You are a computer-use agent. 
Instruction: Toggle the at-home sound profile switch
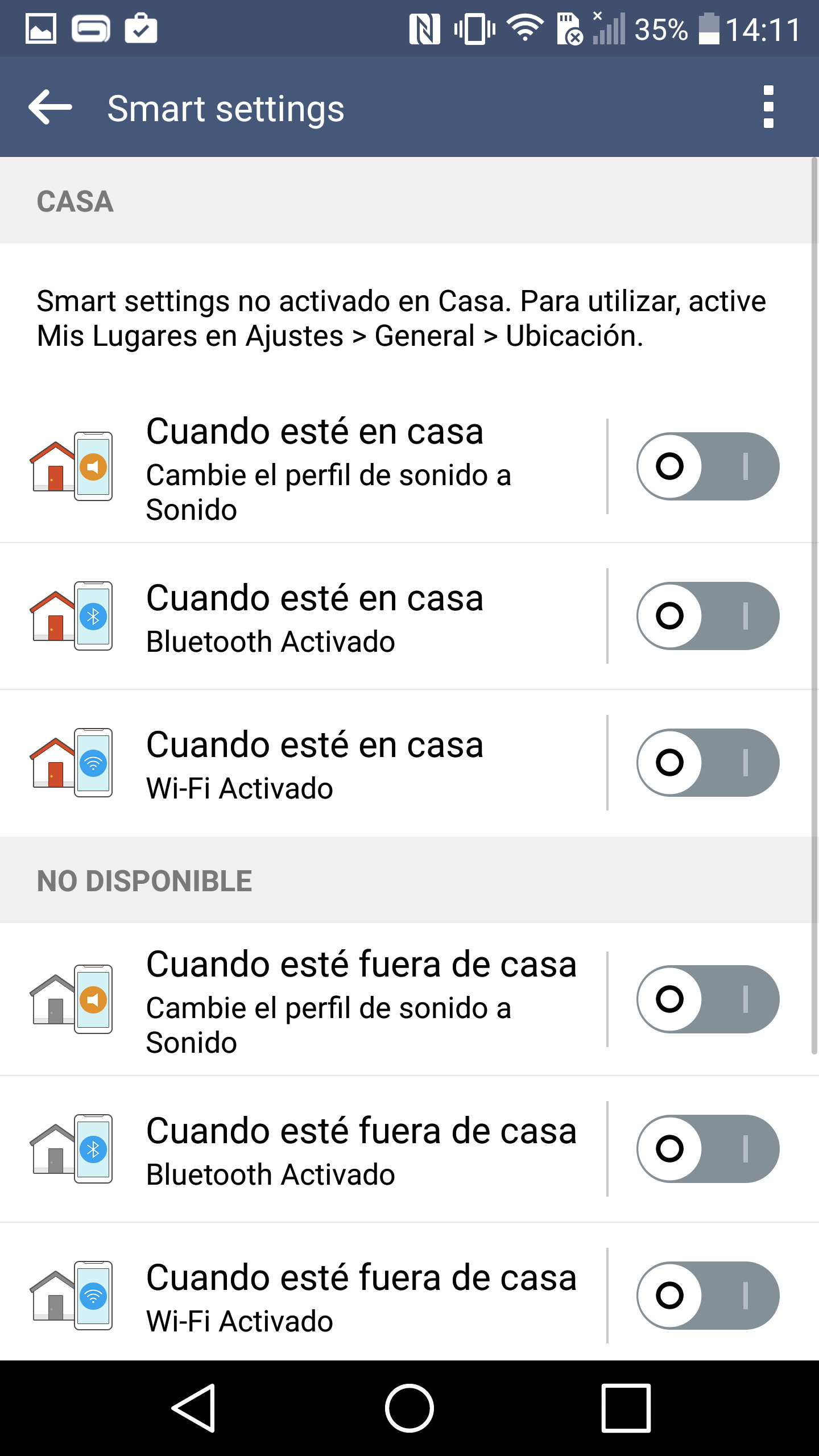(708, 466)
